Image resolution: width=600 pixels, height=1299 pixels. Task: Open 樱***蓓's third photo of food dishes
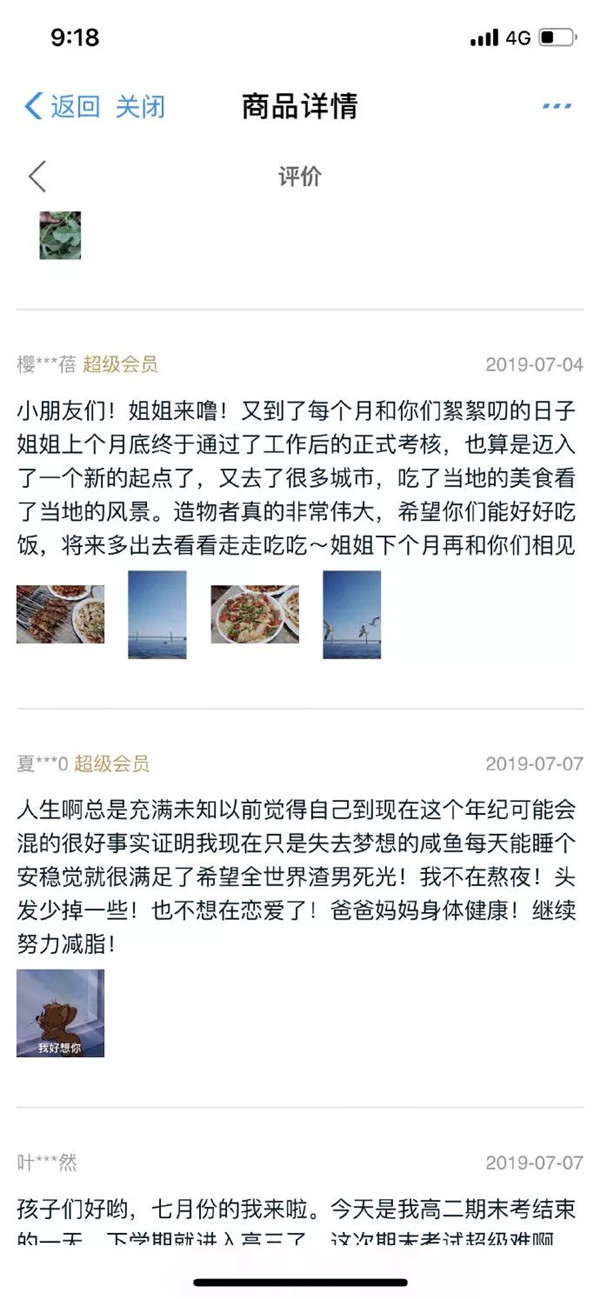[254, 614]
